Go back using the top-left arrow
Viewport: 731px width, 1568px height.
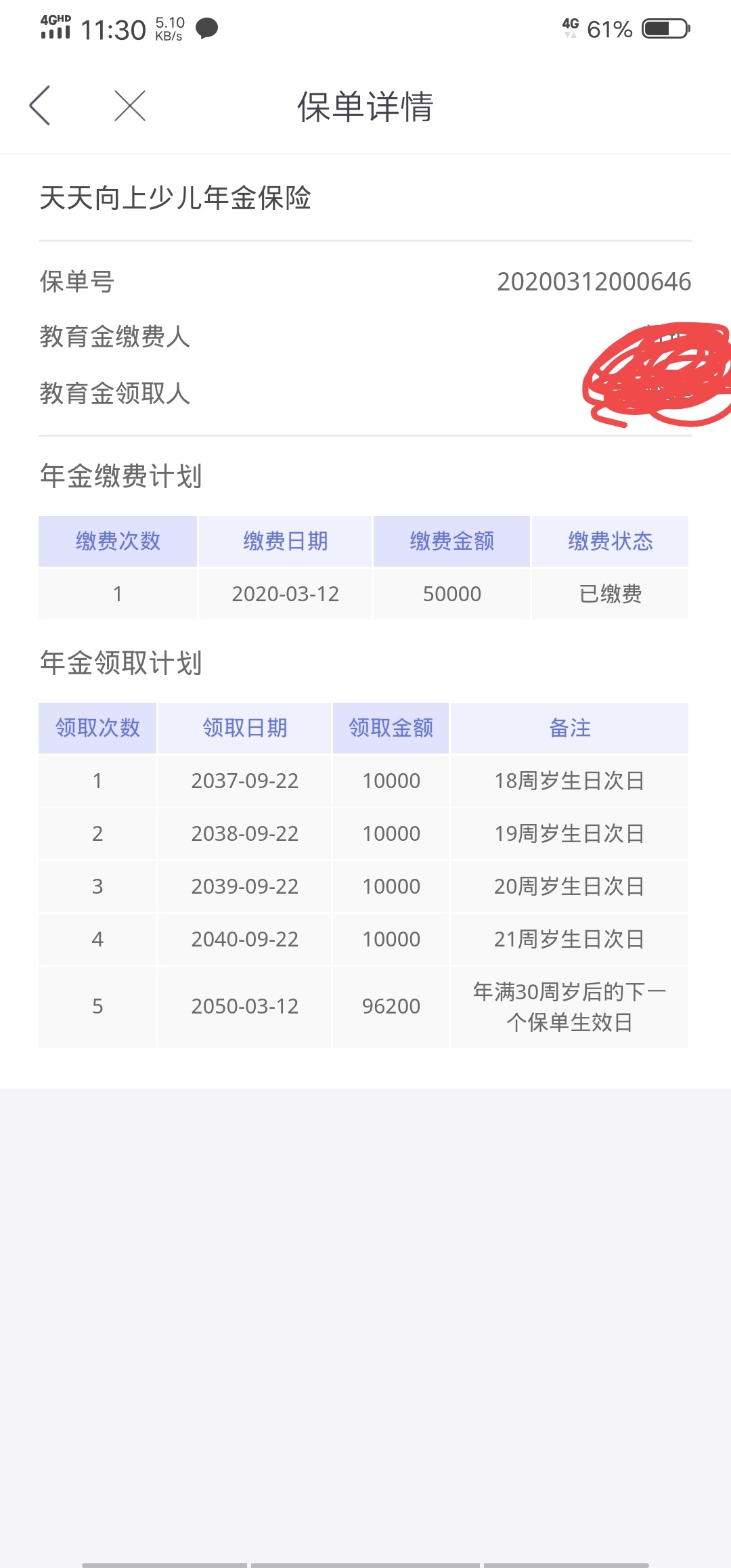click(40, 106)
